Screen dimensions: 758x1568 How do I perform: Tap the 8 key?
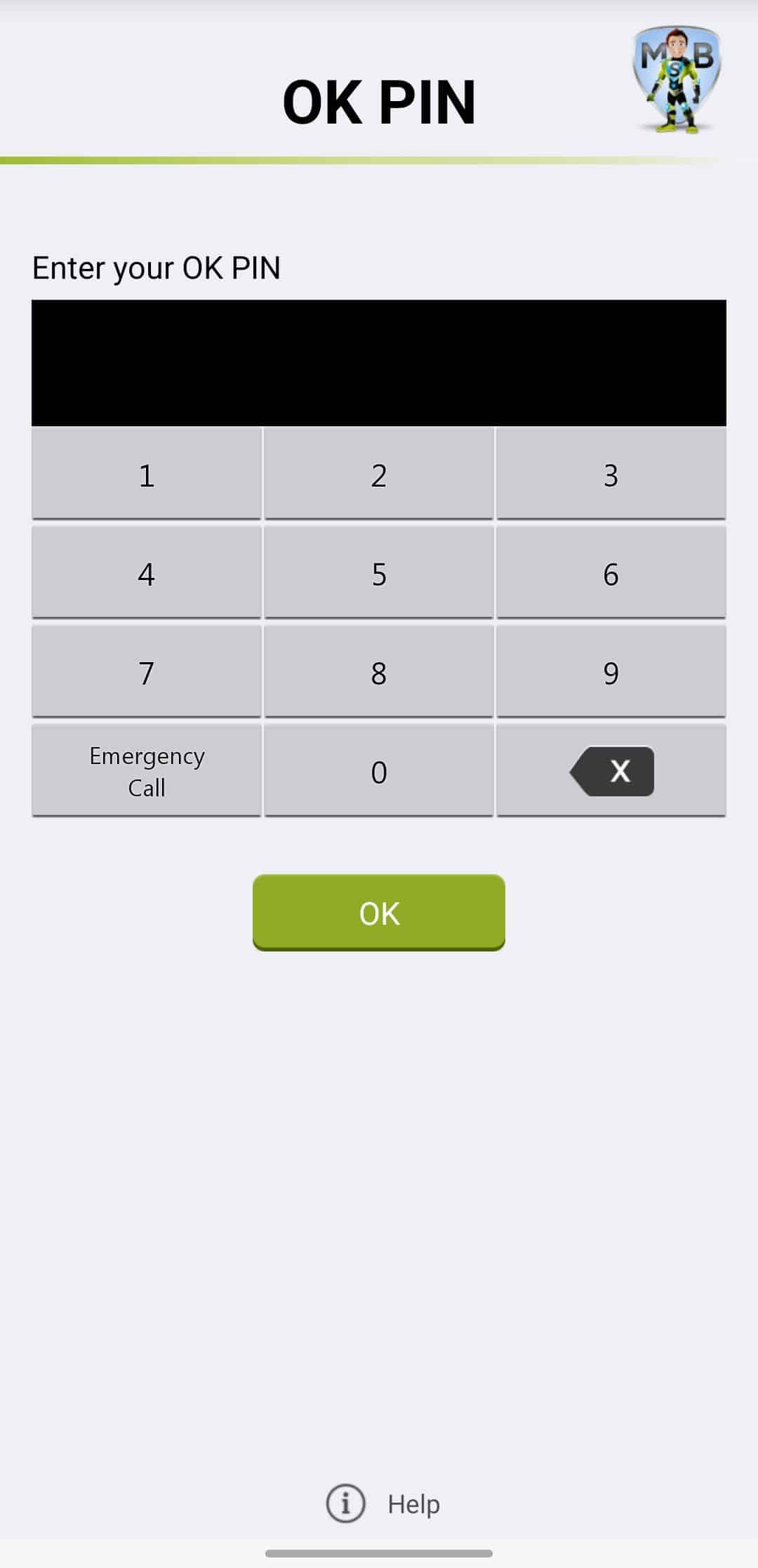click(378, 673)
